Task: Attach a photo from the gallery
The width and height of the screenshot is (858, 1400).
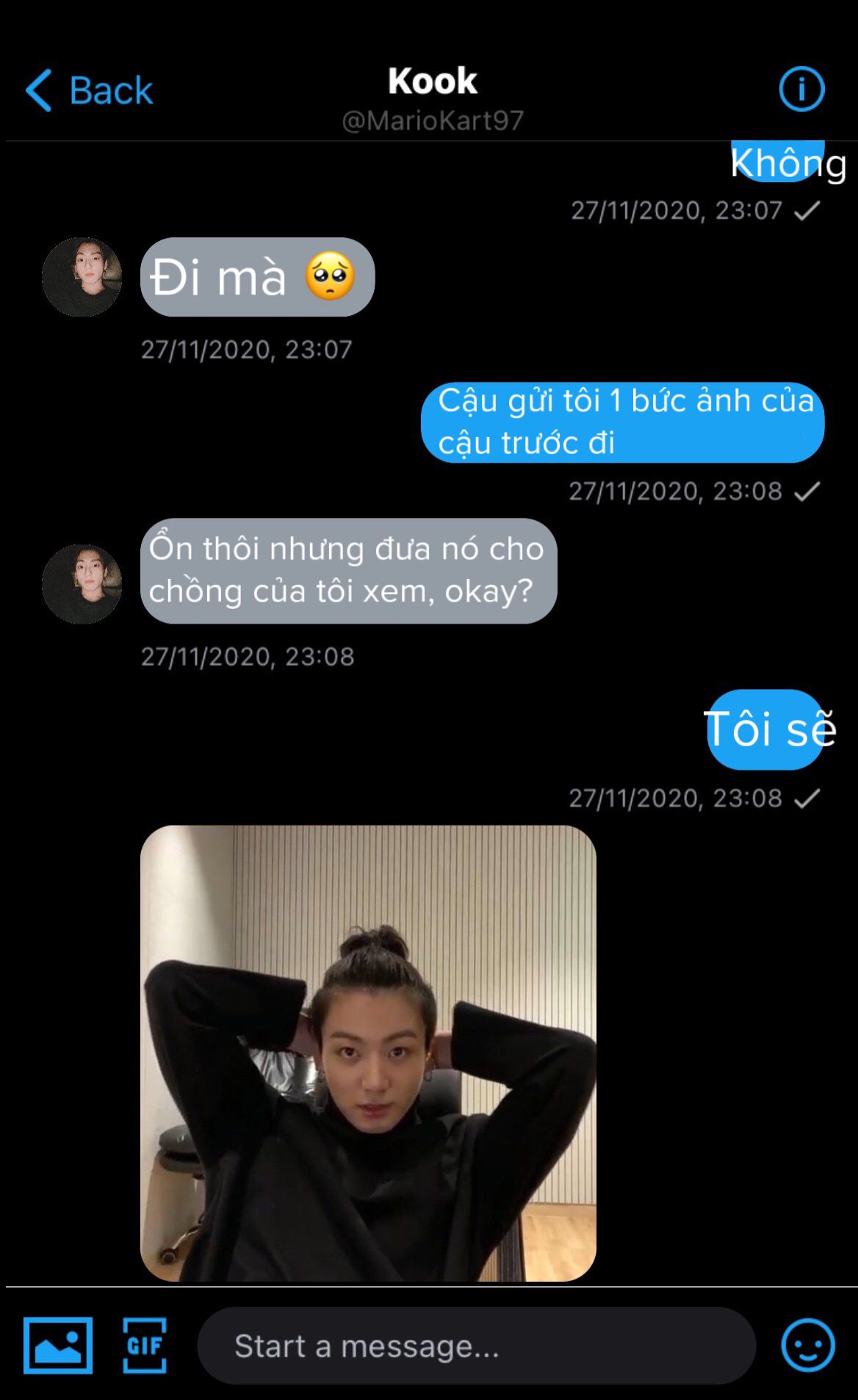Action: coord(58,1345)
